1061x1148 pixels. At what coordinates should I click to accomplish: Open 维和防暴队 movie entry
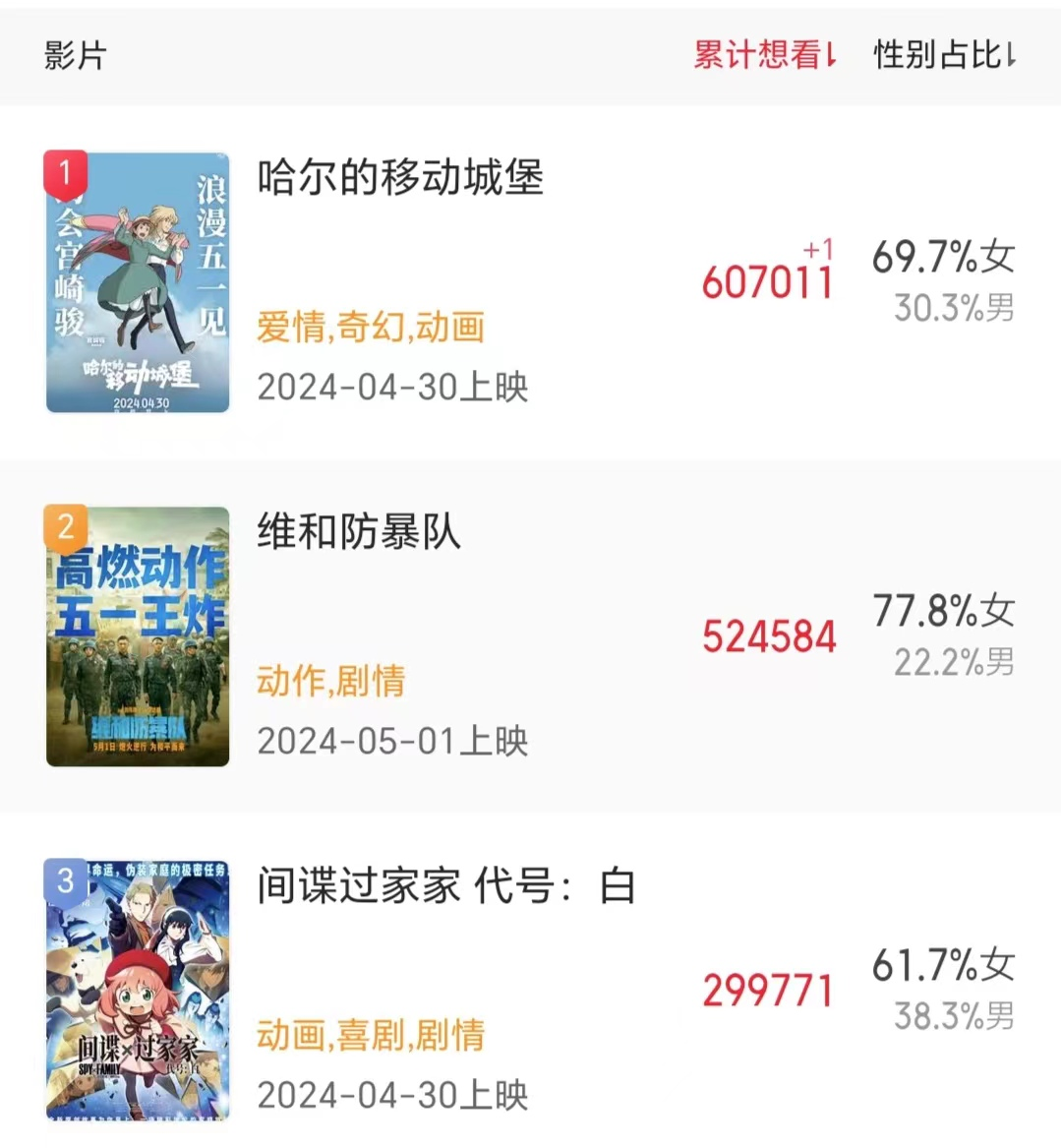click(x=359, y=533)
